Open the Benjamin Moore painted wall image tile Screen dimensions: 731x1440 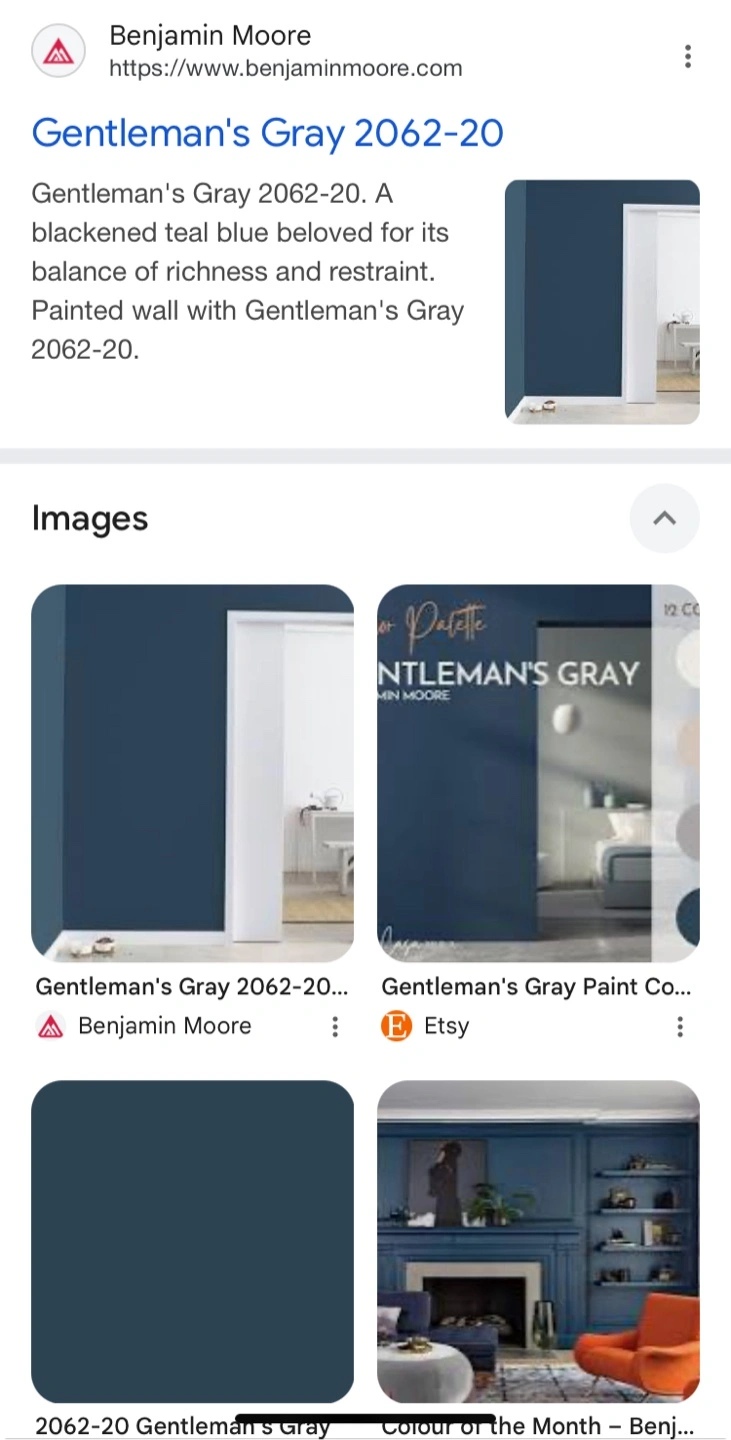click(x=192, y=773)
